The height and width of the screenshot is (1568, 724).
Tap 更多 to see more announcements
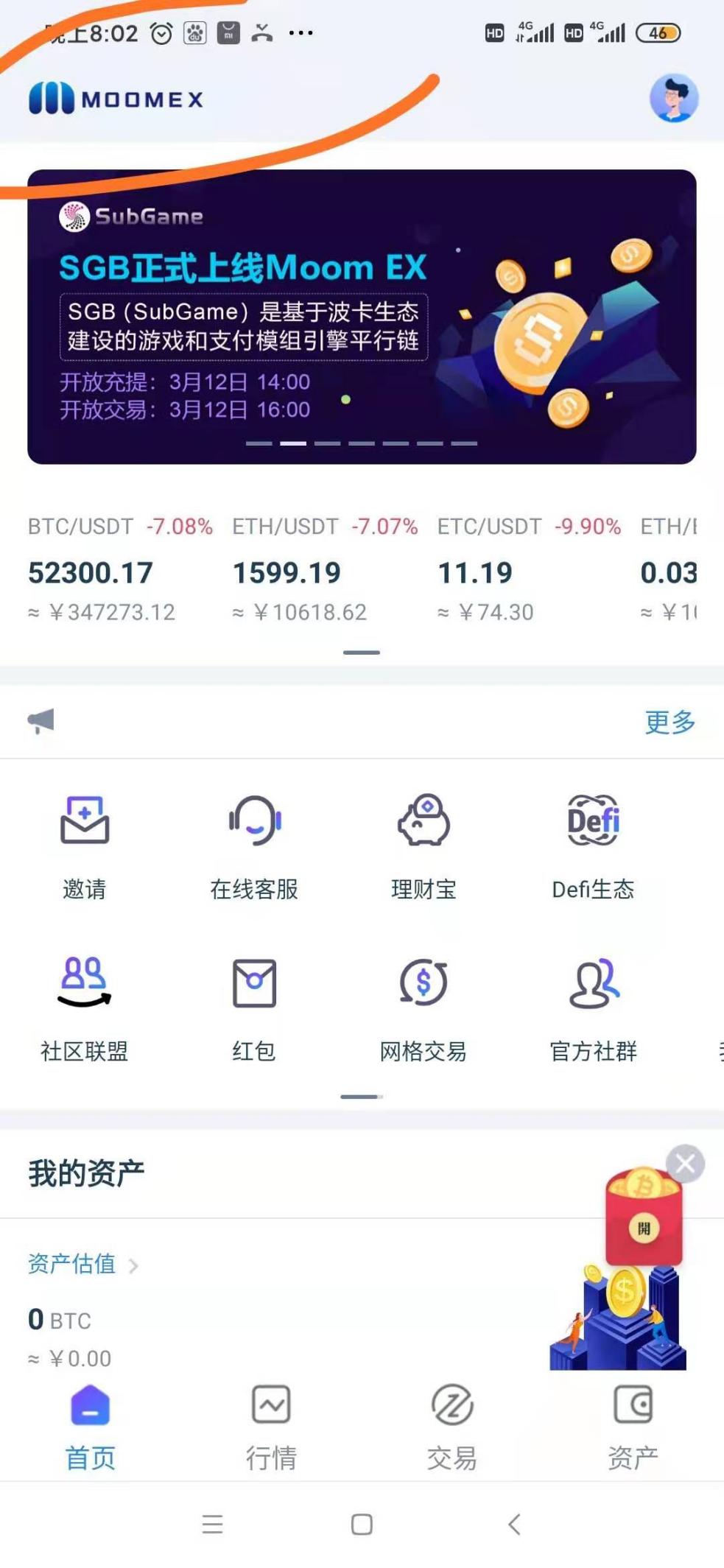click(669, 722)
